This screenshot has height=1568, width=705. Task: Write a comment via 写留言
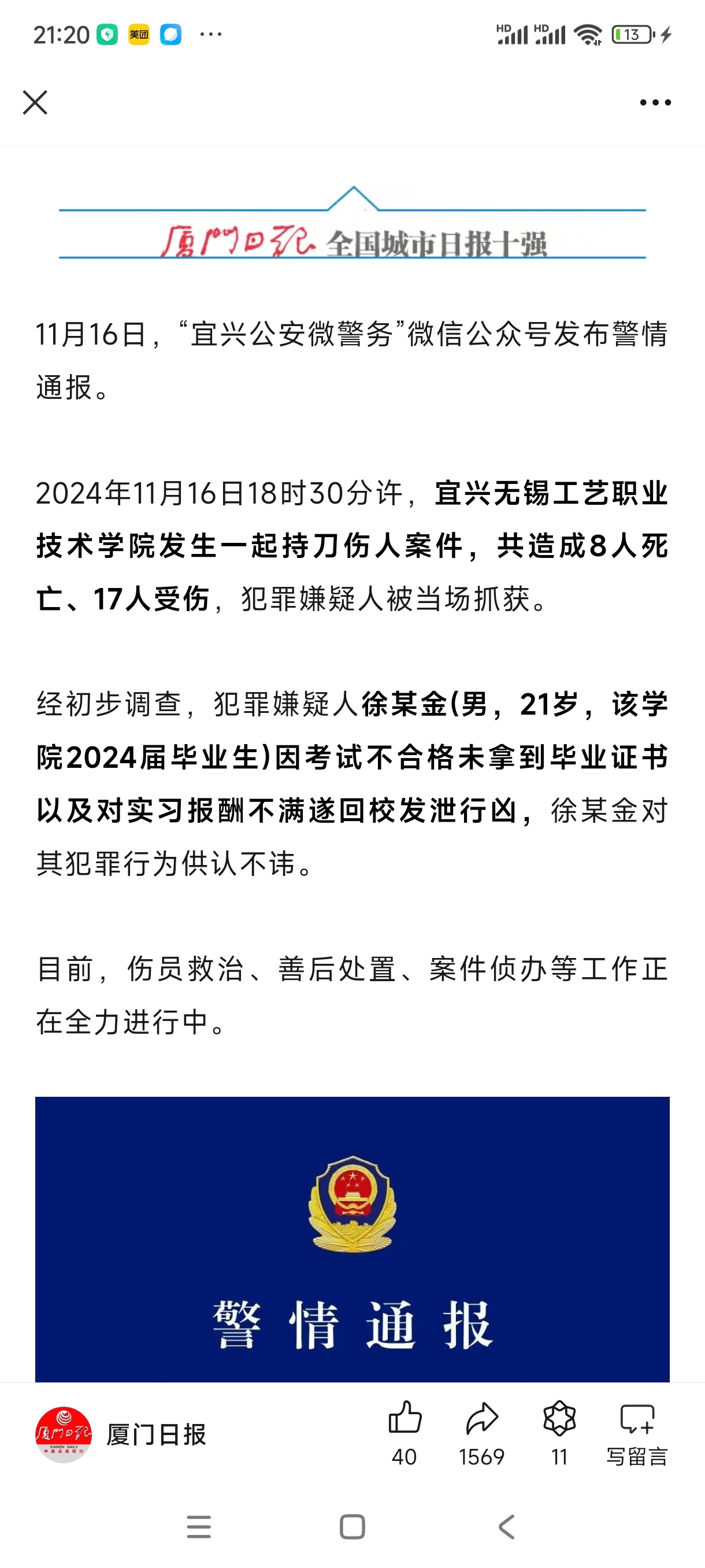click(637, 1433)
